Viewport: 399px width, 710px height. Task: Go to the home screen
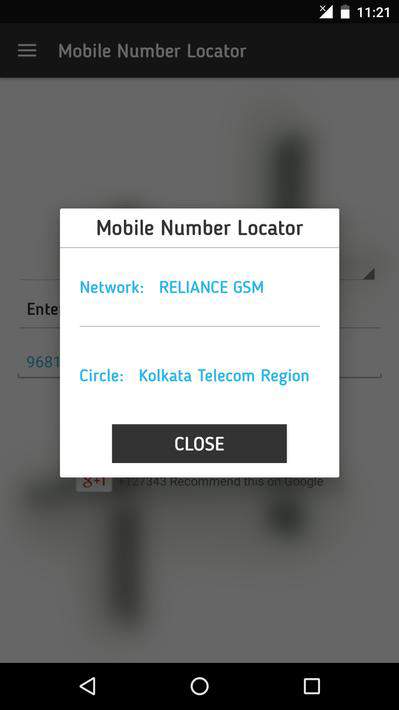(x=199, y=686)
